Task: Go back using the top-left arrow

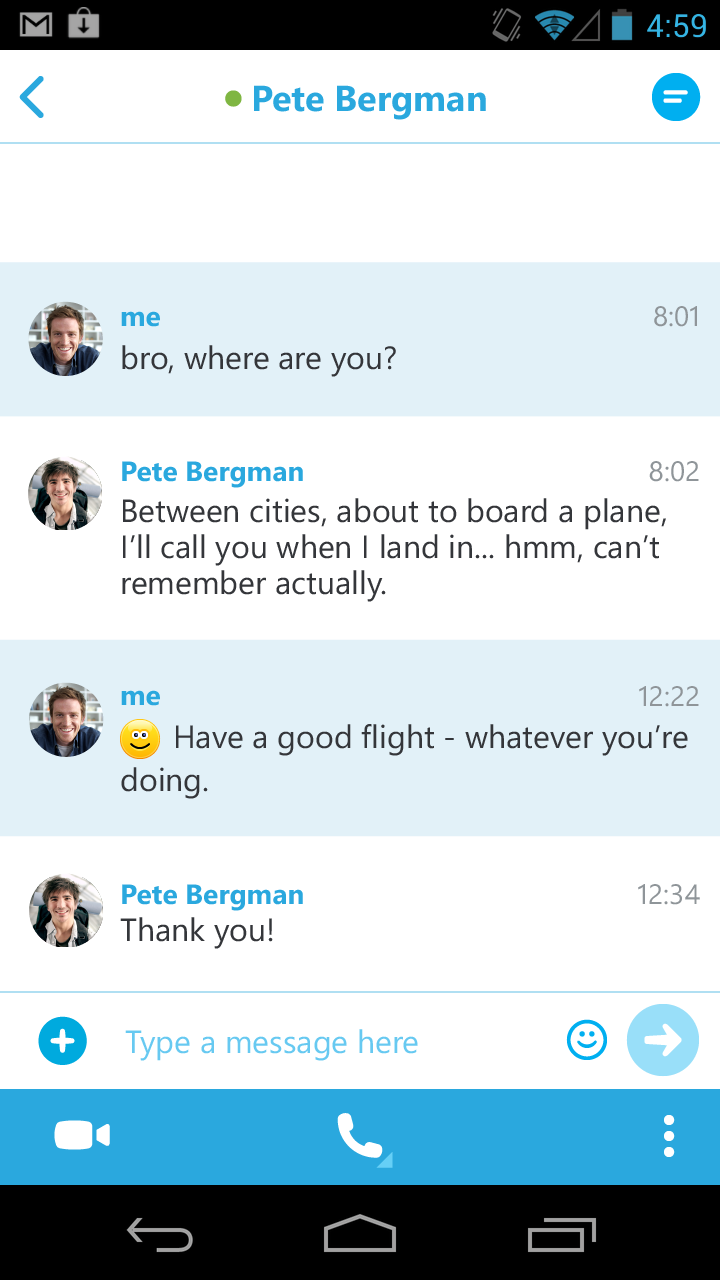Action: pyautogui.click(x=32, y=99)
